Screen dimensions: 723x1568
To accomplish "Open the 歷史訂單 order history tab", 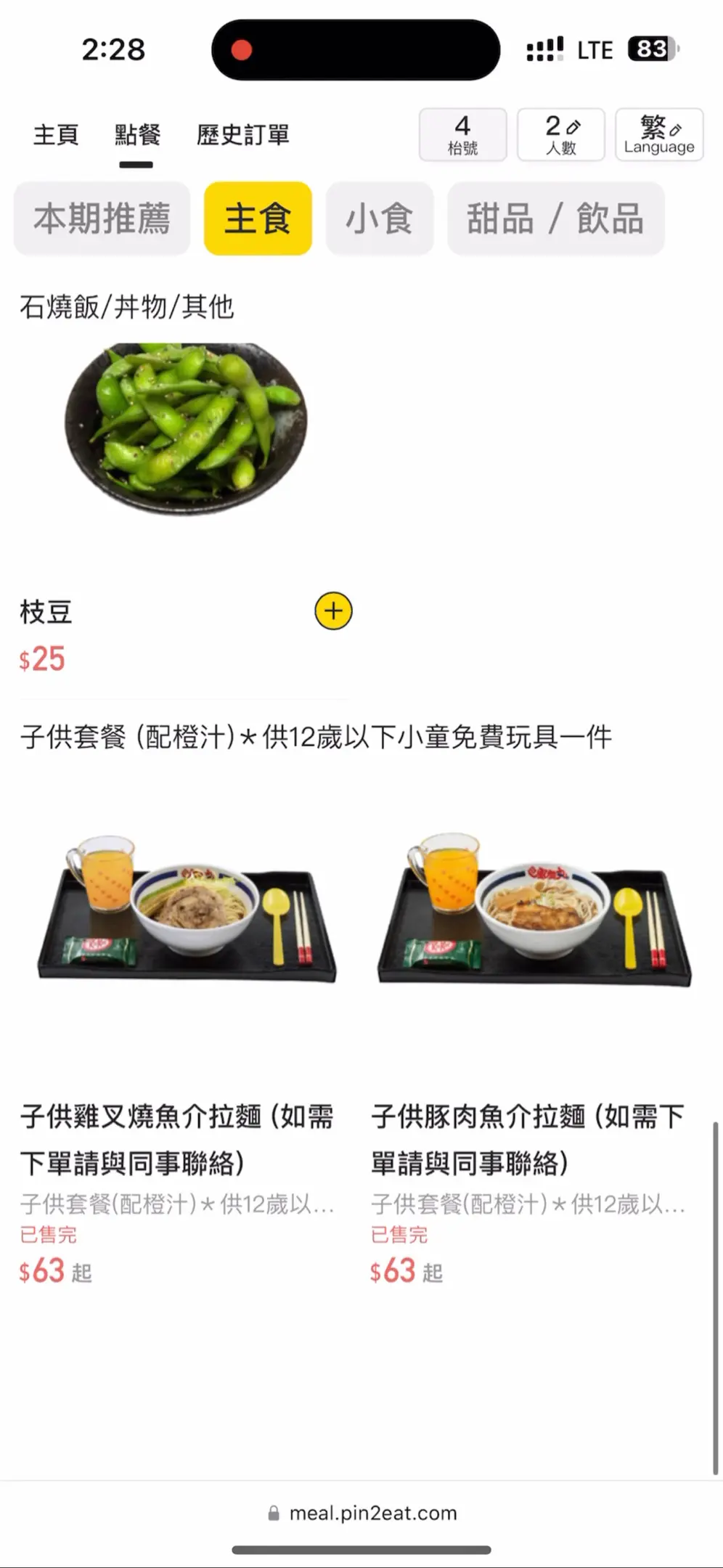I will pyautogui.click(x=243, y=135).
